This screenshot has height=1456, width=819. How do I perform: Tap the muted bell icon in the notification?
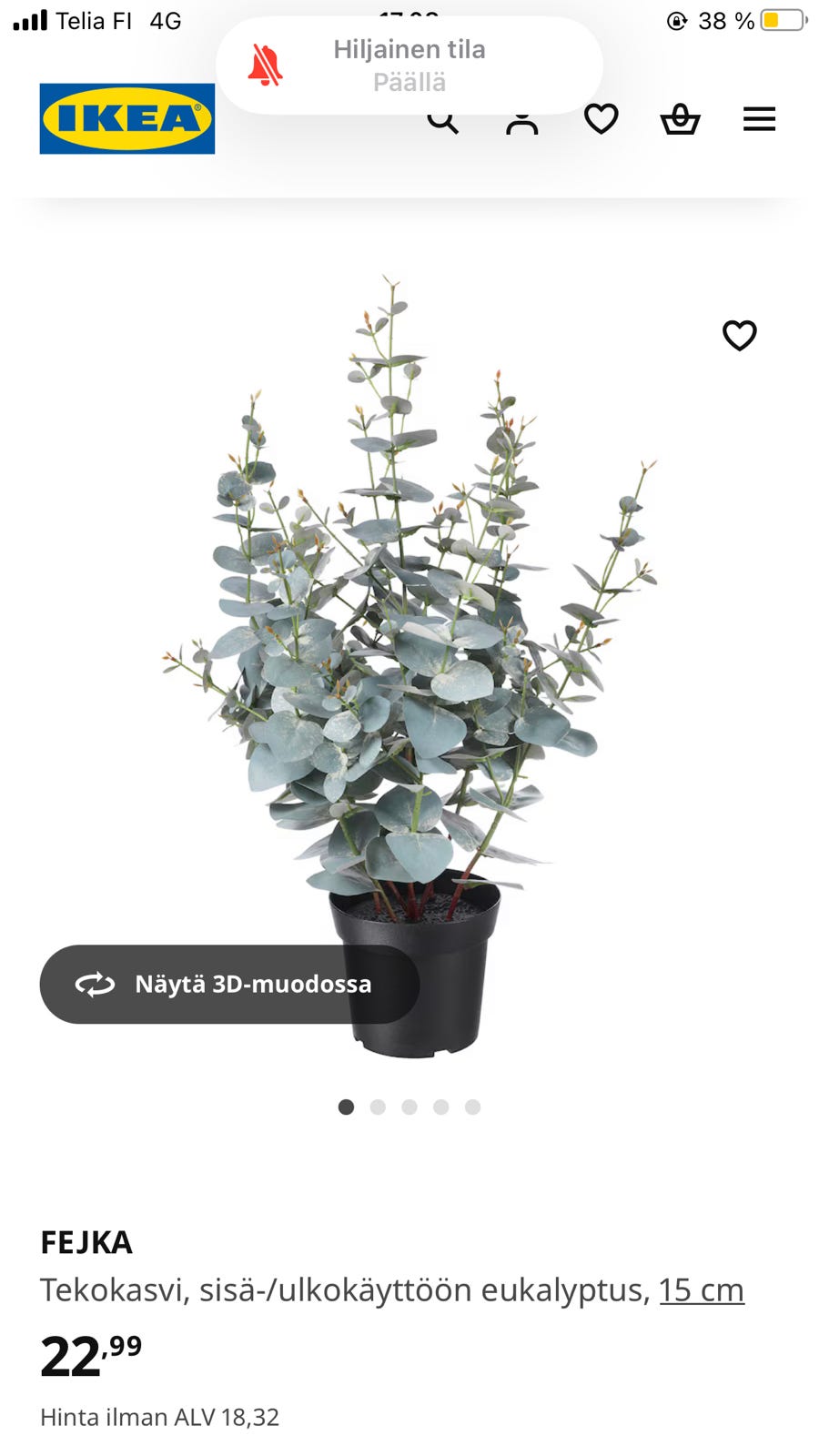click(265, 65)
